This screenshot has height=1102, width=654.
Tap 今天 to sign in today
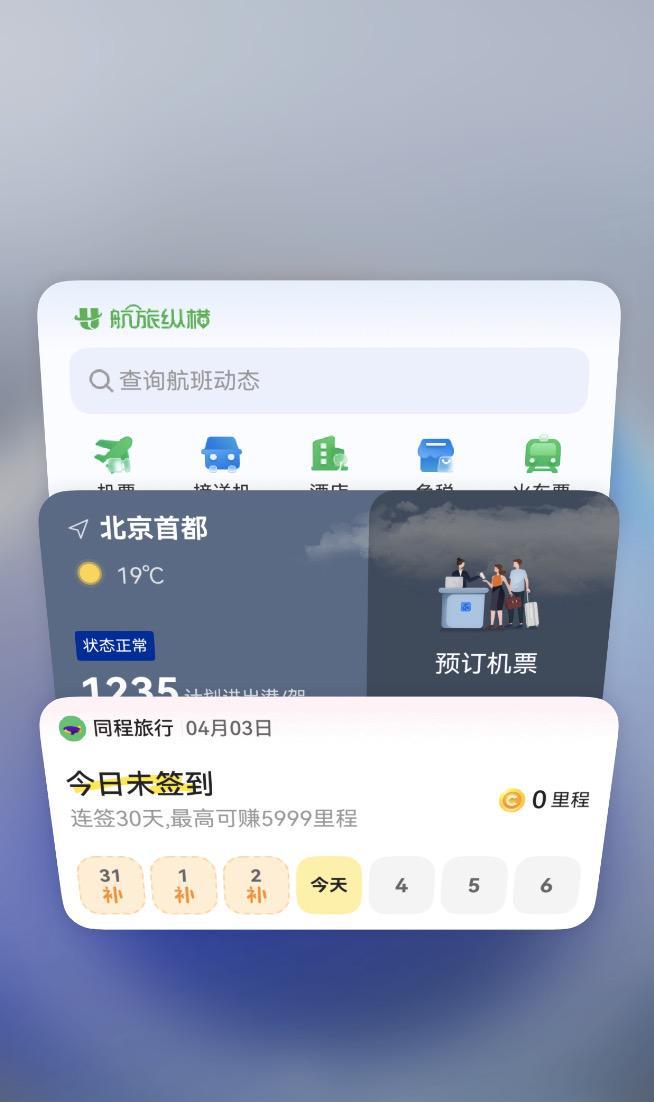(x=328, y=885)
